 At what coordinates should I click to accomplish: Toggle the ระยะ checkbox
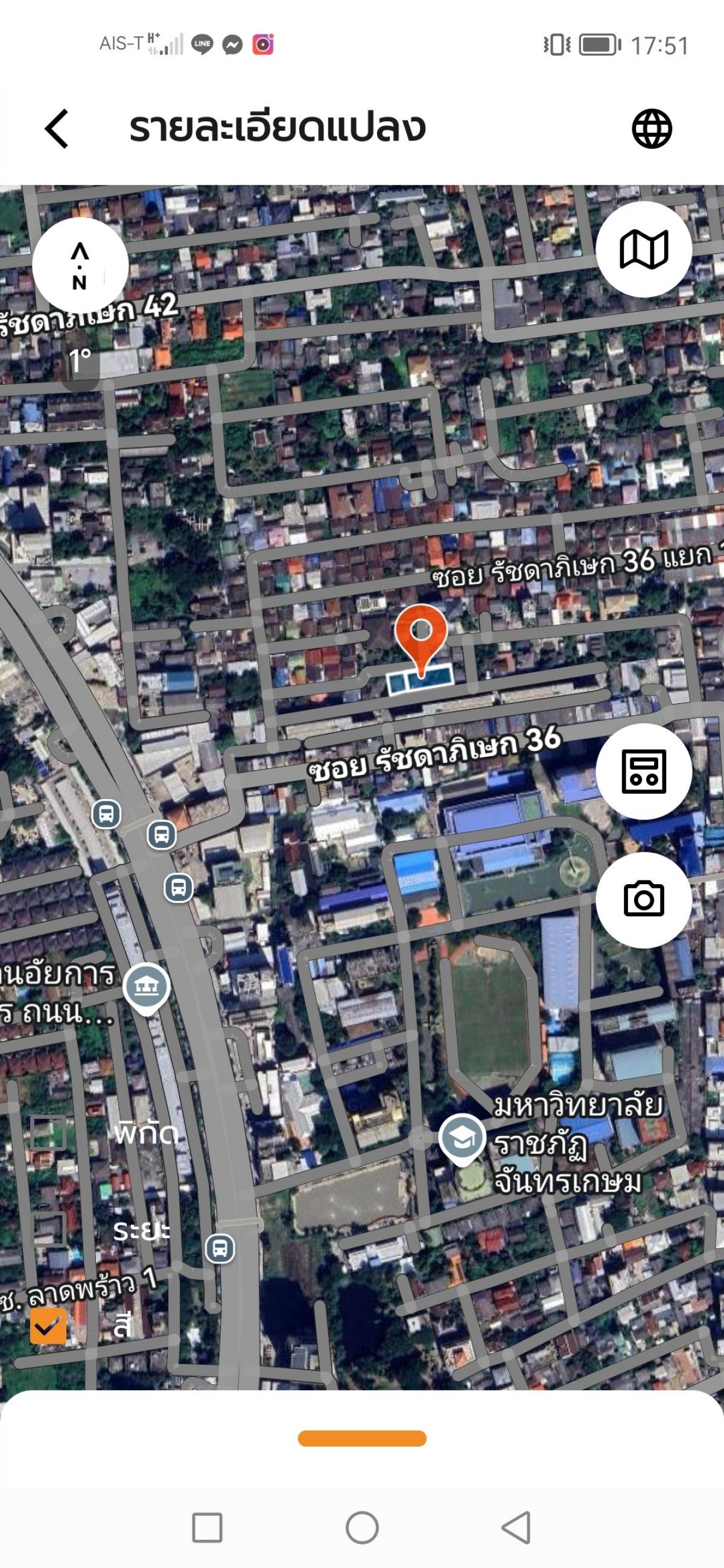click(x=48, y=1229)
